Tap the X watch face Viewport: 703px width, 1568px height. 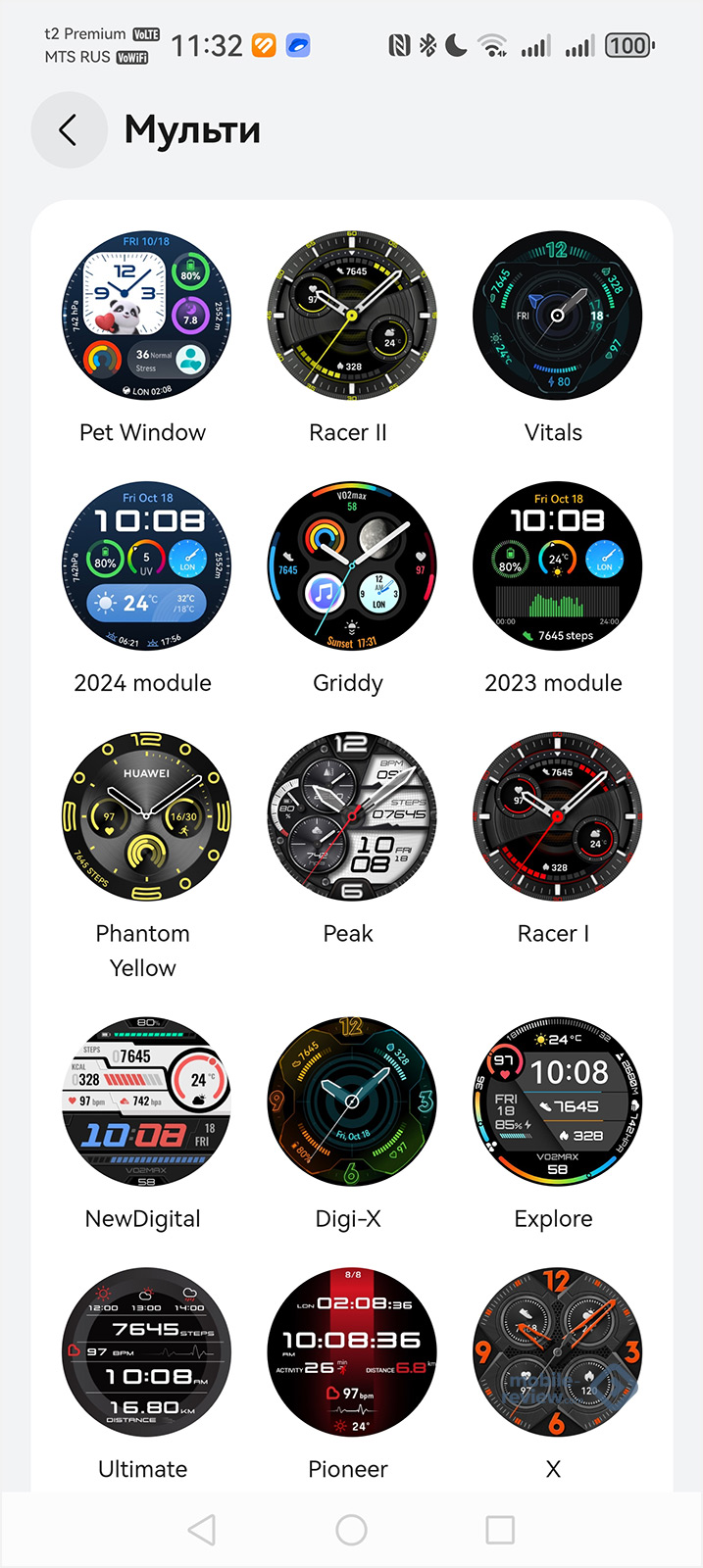(x=557, y=1352)
